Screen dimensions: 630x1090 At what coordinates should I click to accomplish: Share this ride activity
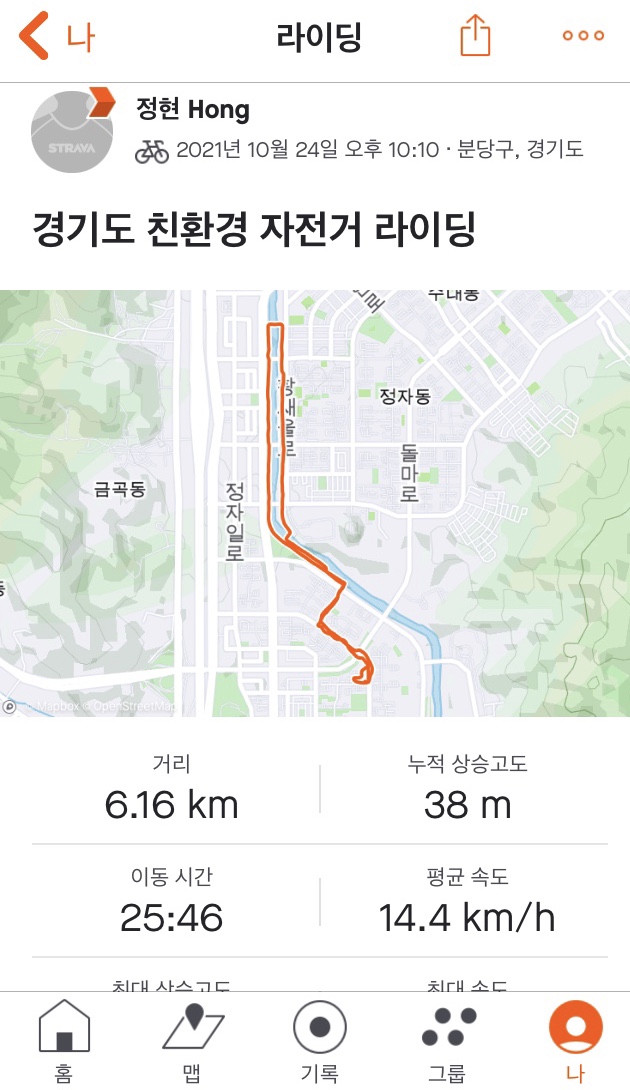pyautogui.click(x=476, y=35)
